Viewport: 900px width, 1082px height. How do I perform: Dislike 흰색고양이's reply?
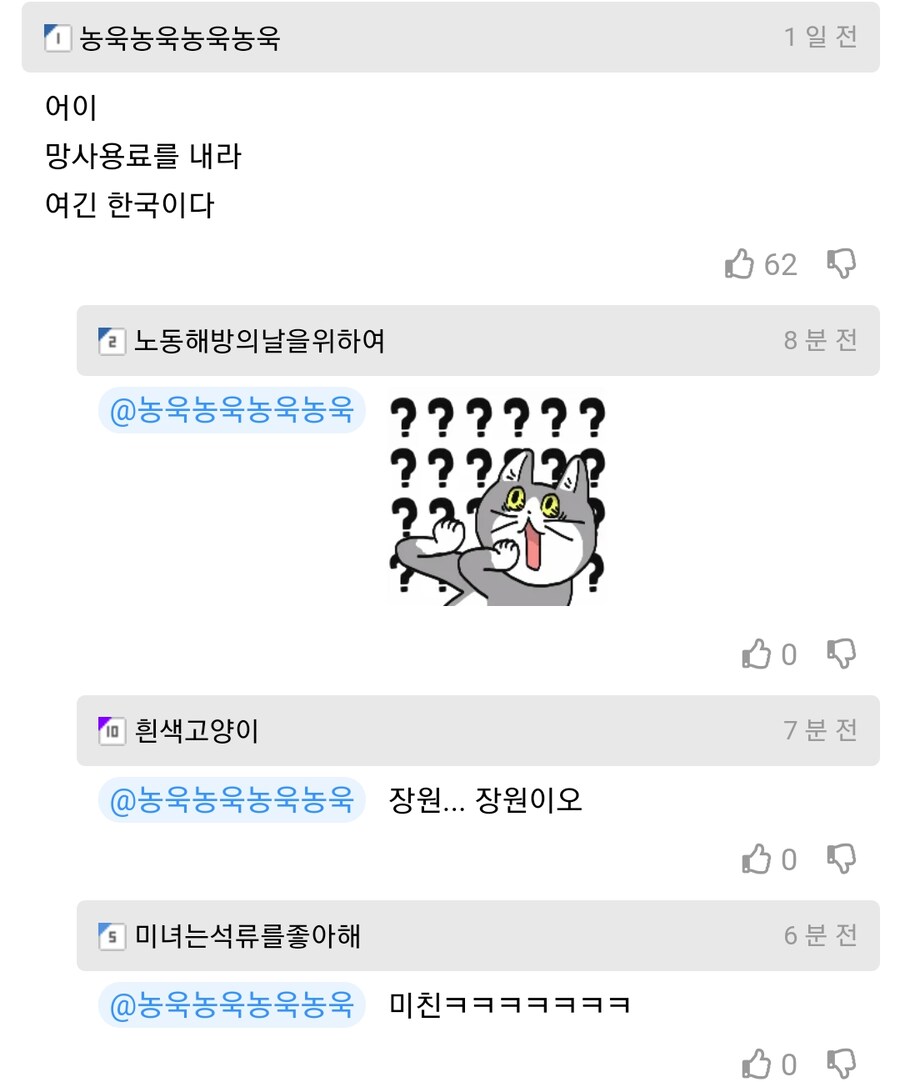[842, 858]
